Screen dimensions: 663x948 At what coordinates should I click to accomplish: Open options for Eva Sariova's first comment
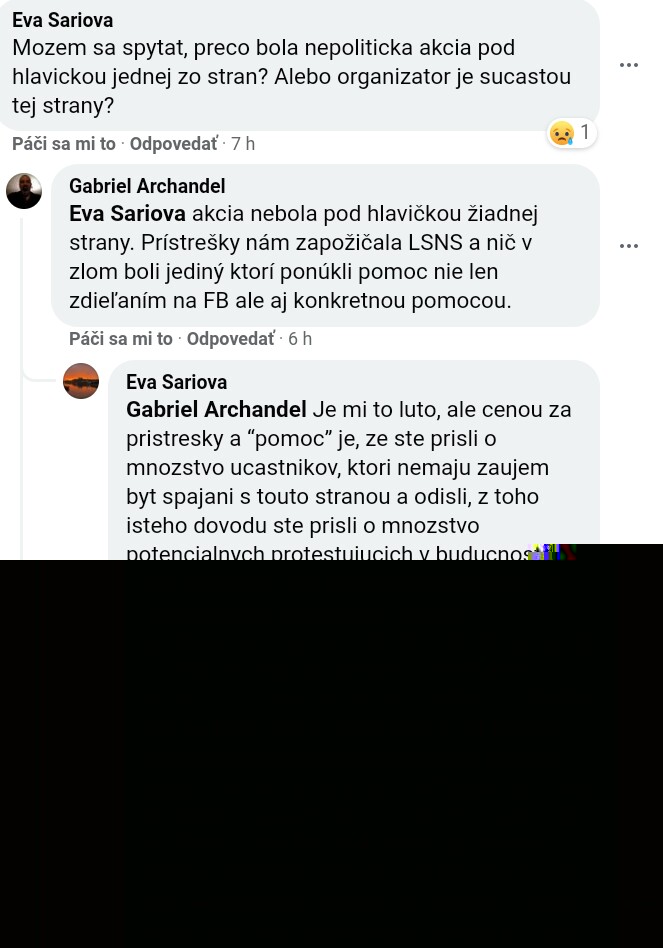tap(628, 65)
